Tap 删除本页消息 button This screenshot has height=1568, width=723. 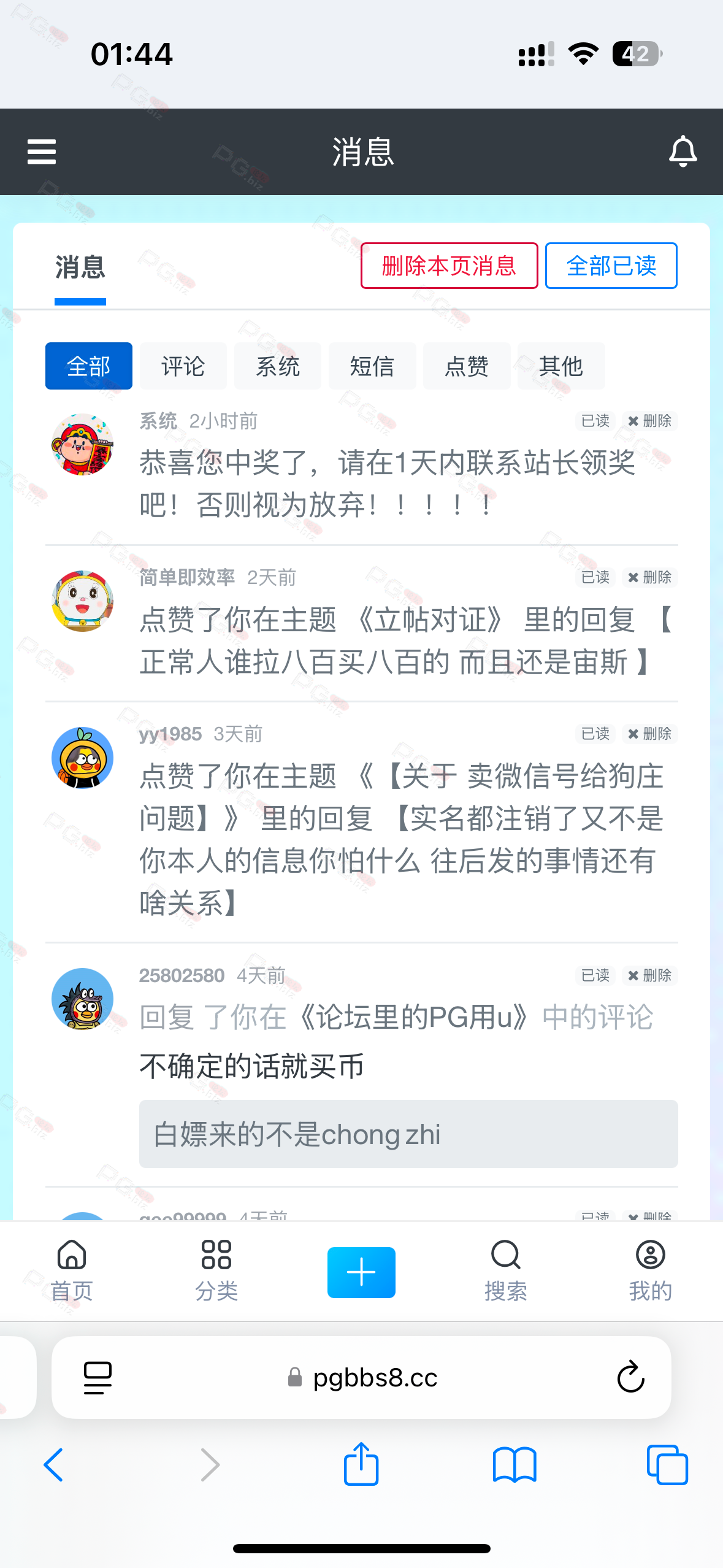tap(449, 266)
